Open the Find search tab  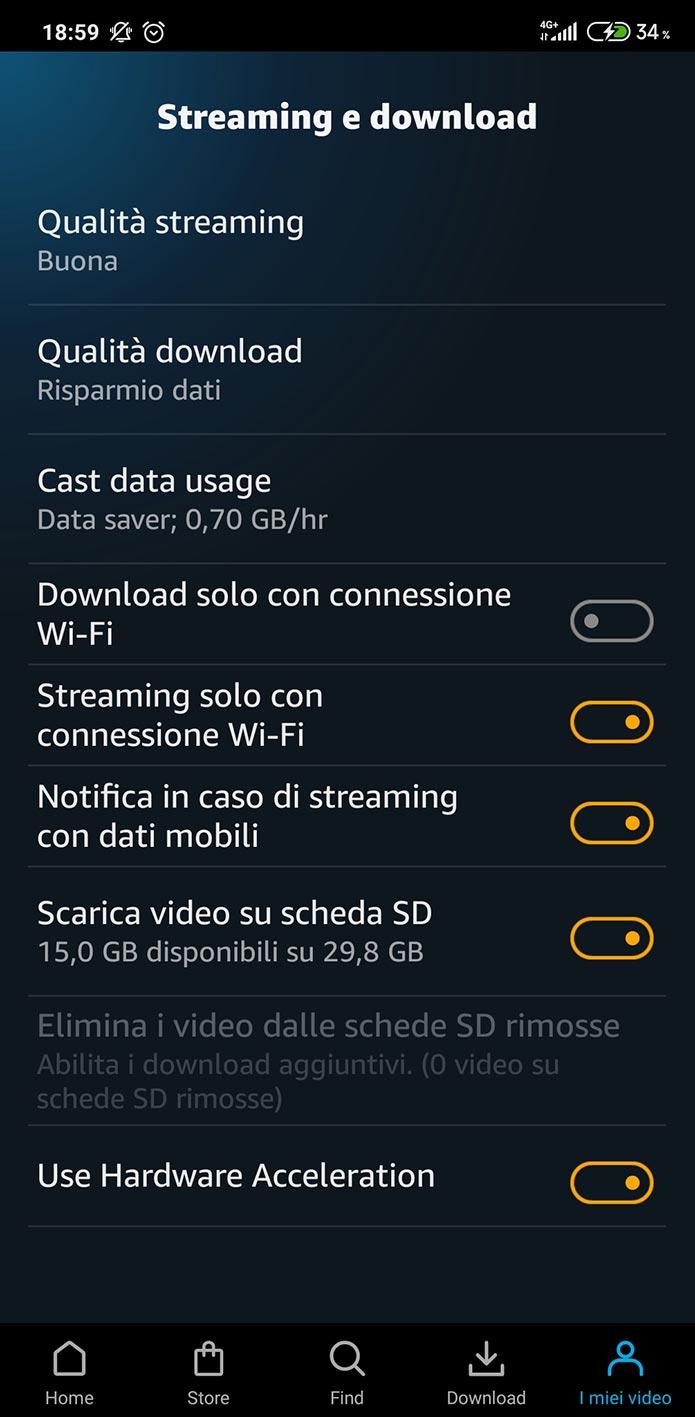[347, 1372]
